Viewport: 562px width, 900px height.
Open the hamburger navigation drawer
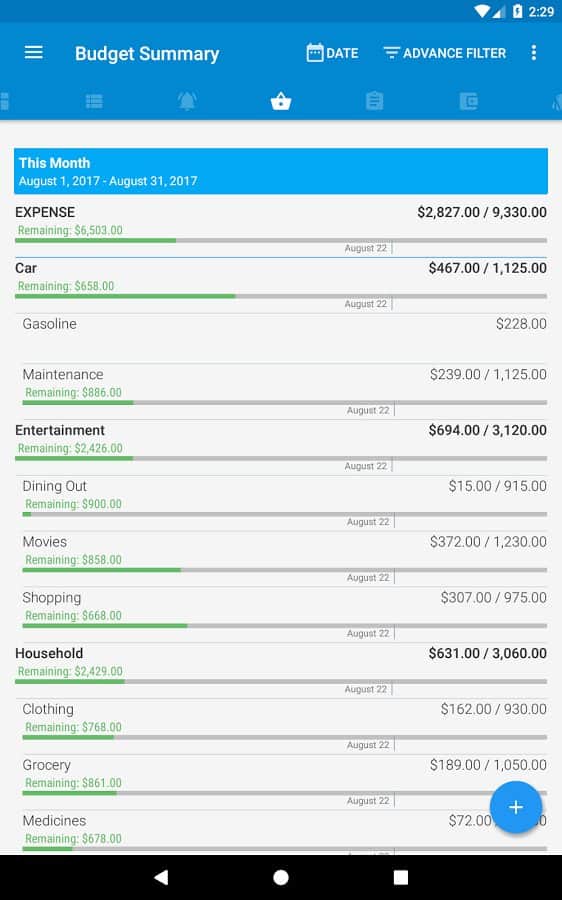pos(33,53)
